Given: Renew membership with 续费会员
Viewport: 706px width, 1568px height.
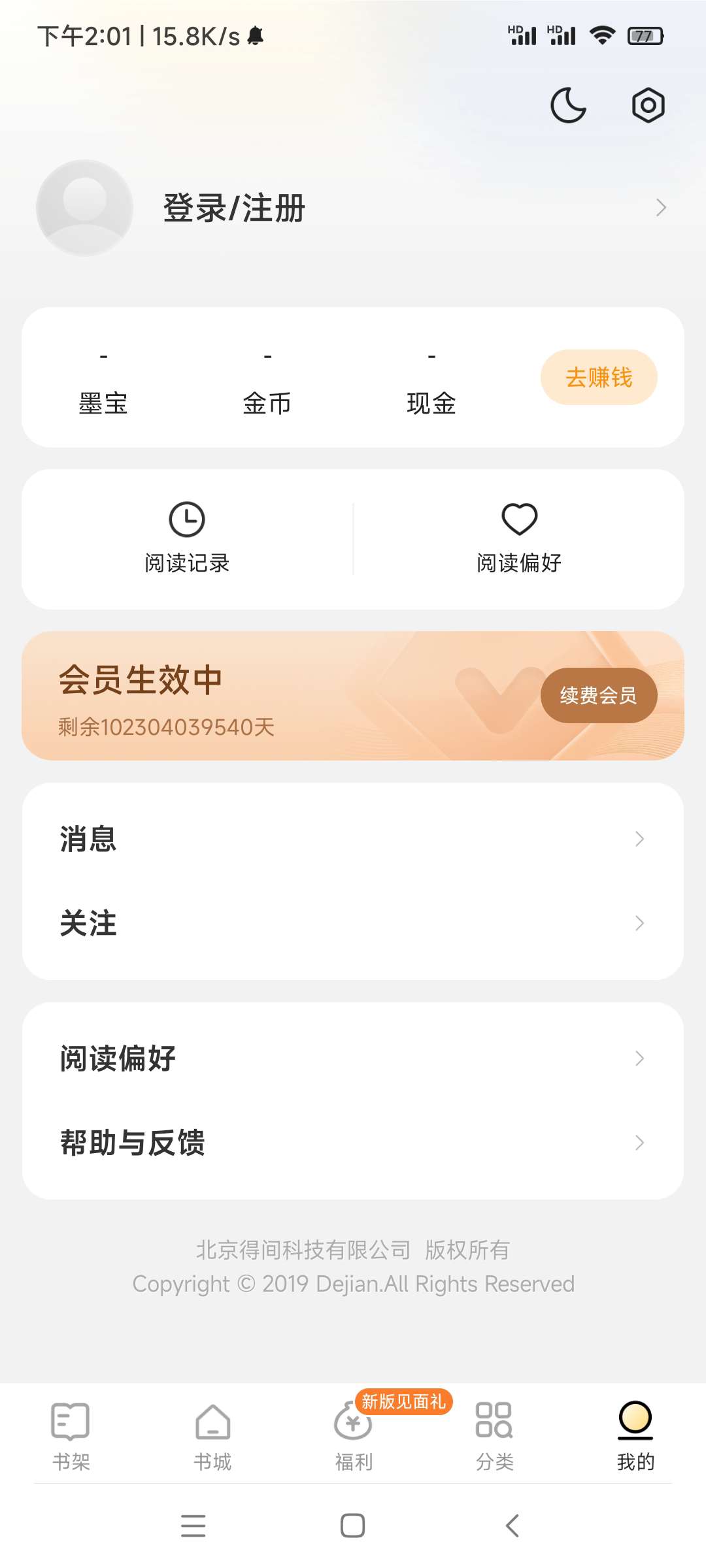Looking at the screenshot, I should [x=598, y=695].
